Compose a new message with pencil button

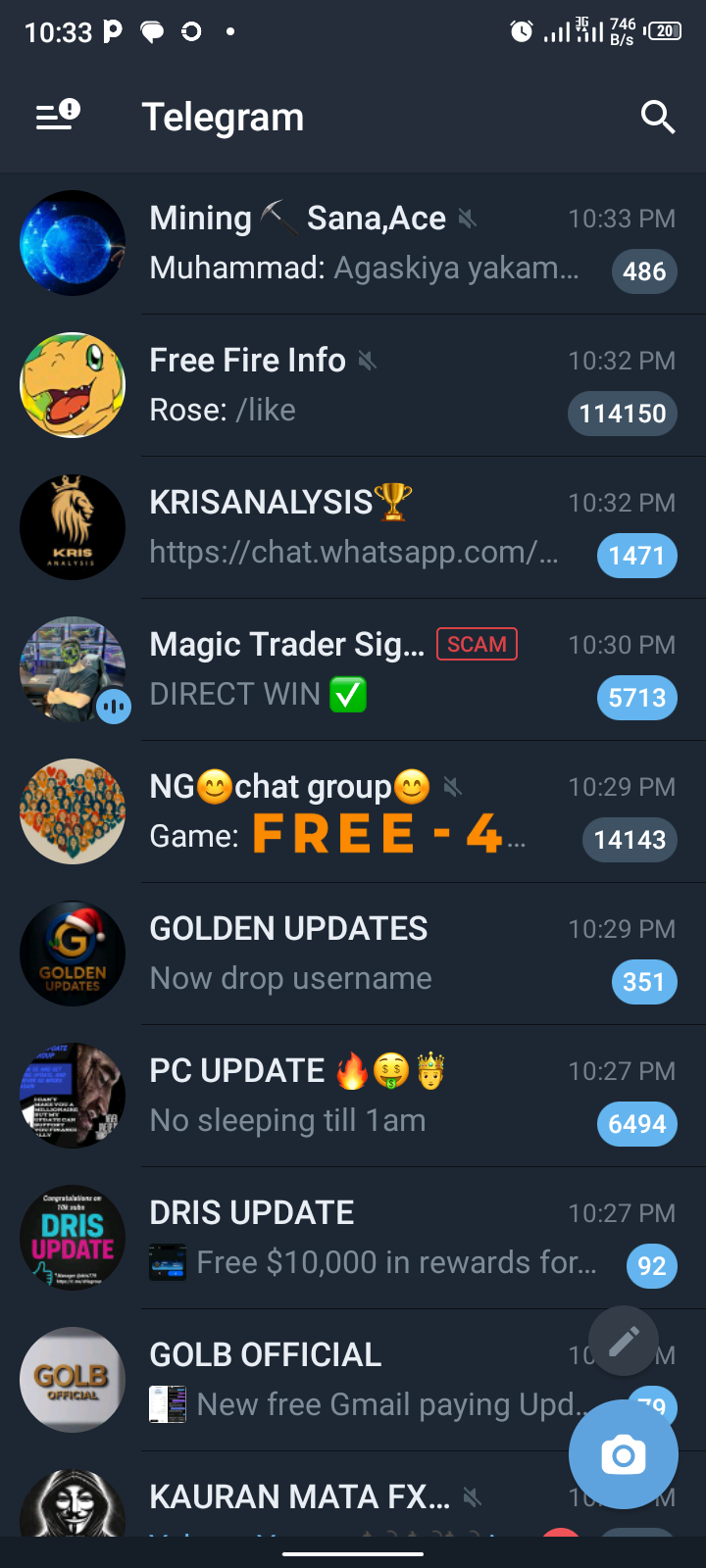pyautogui.click(x=624, y=1341)
